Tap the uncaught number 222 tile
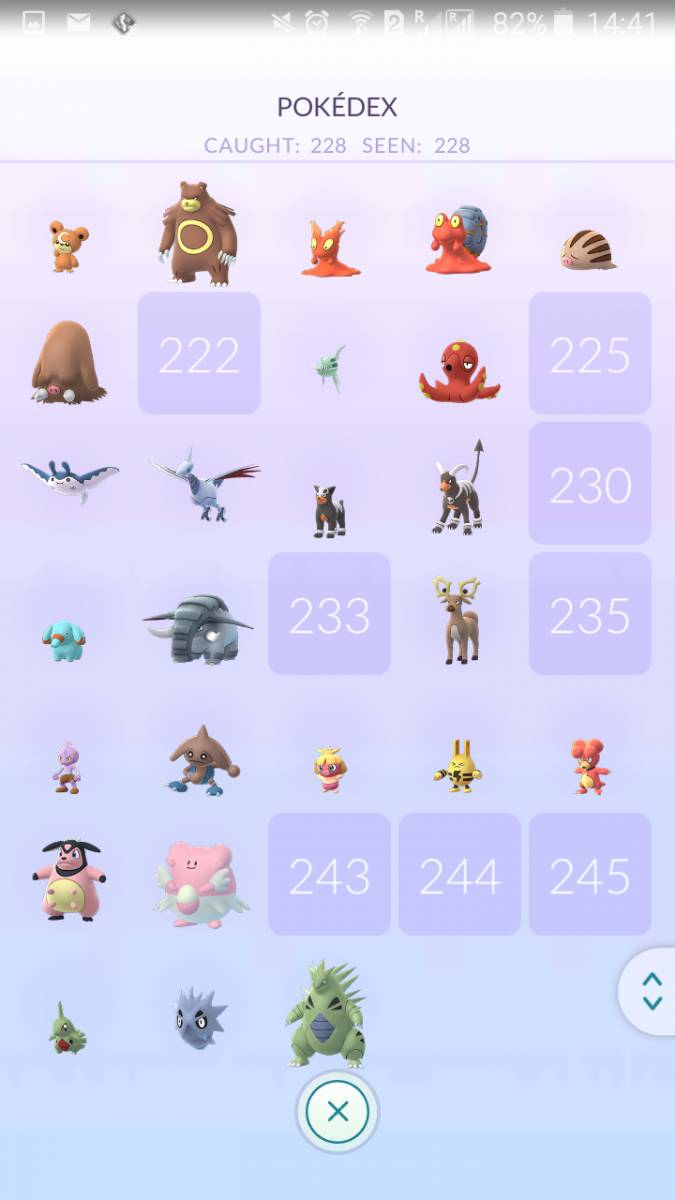The width and height of the screenshot is (675, 1200). click(199, 353)
